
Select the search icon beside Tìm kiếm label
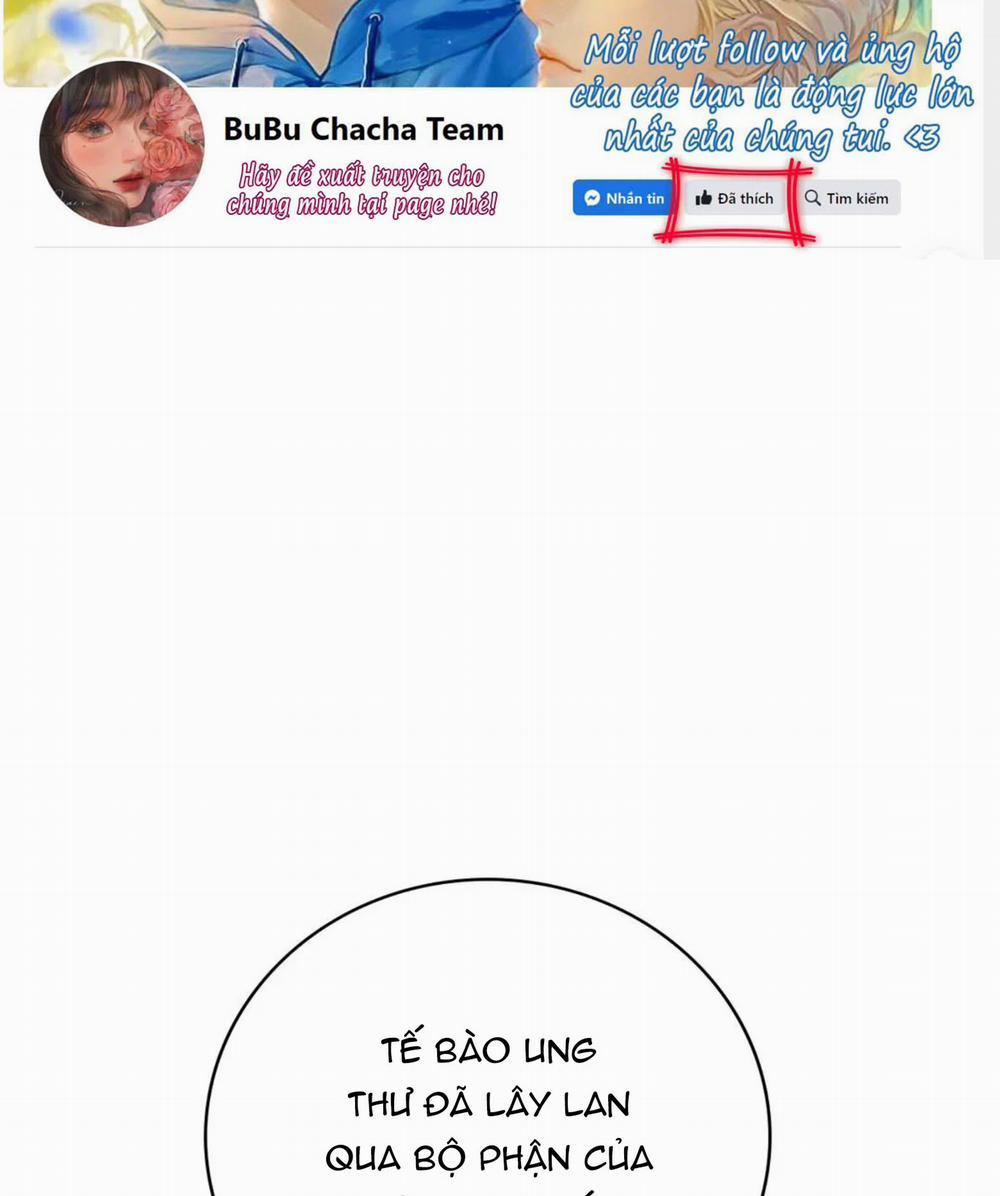(x=812, y=198)
